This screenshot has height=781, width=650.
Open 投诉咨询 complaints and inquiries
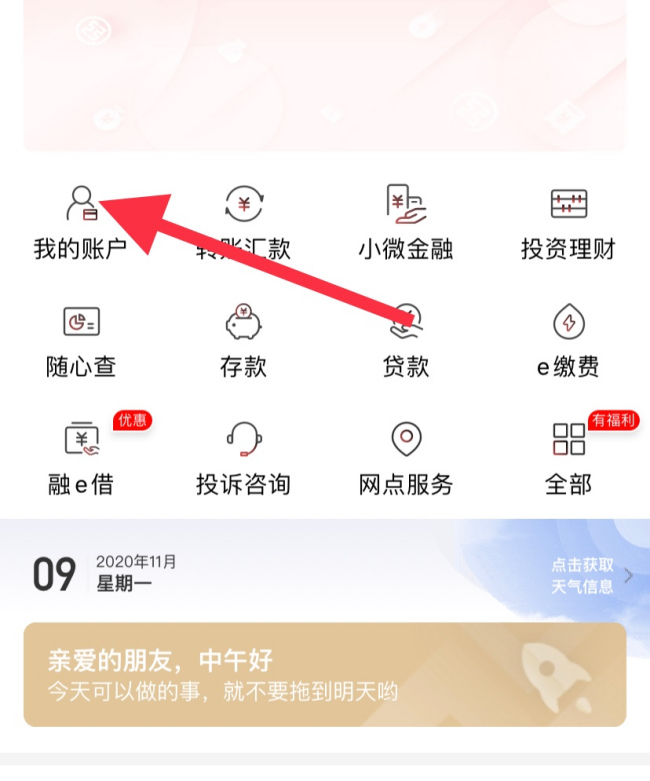tap(243, 457)
